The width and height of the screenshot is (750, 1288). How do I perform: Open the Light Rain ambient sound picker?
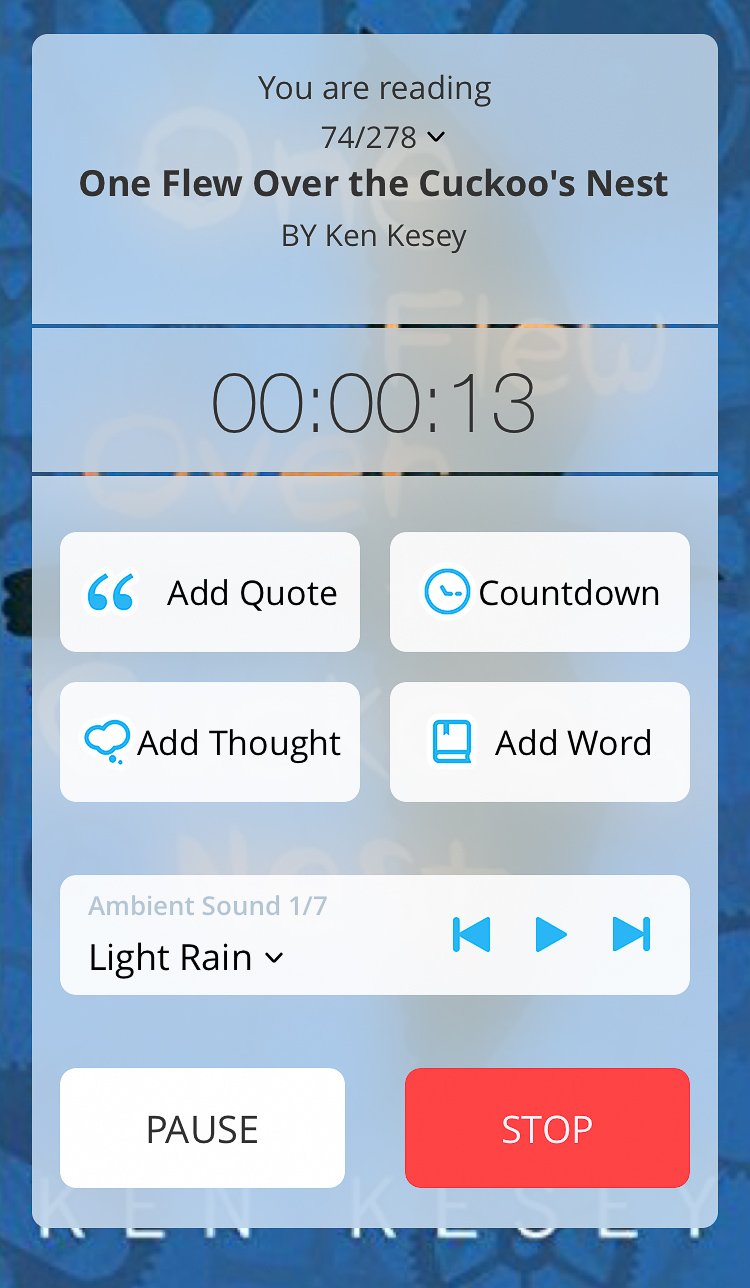tap(187, 957)
